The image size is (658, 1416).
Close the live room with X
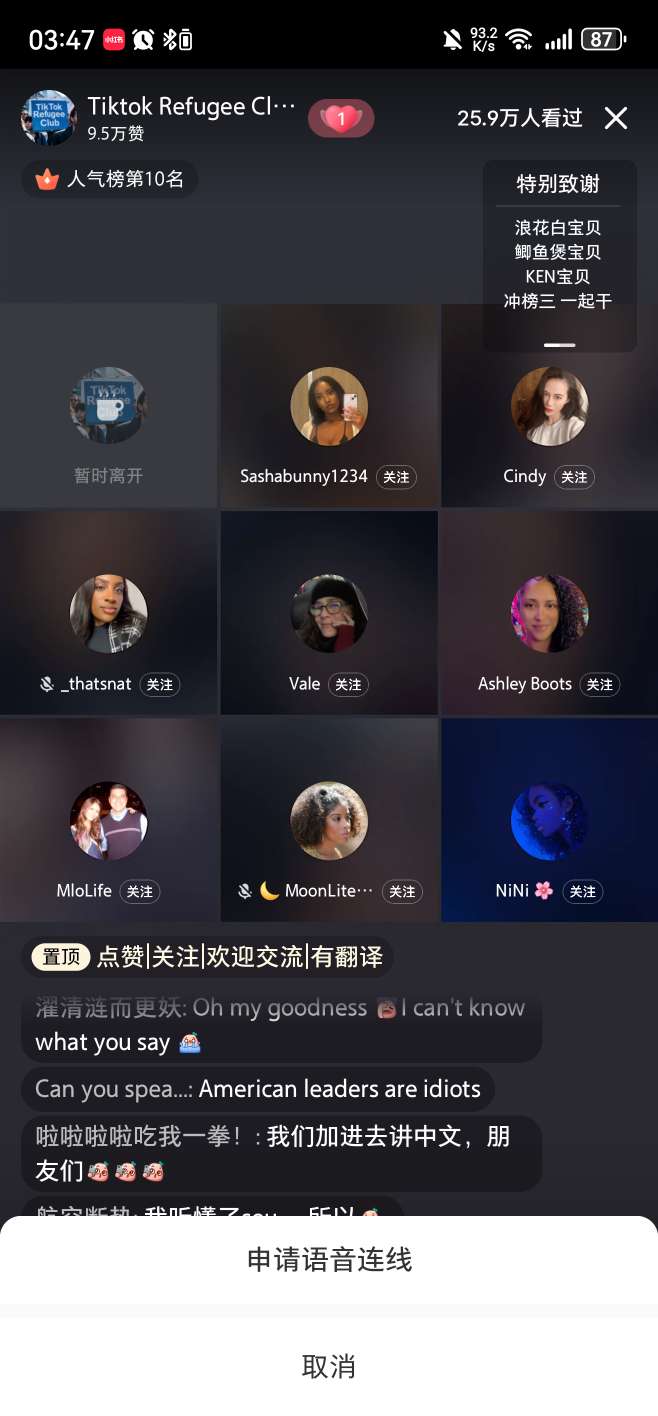click(616, 118)
